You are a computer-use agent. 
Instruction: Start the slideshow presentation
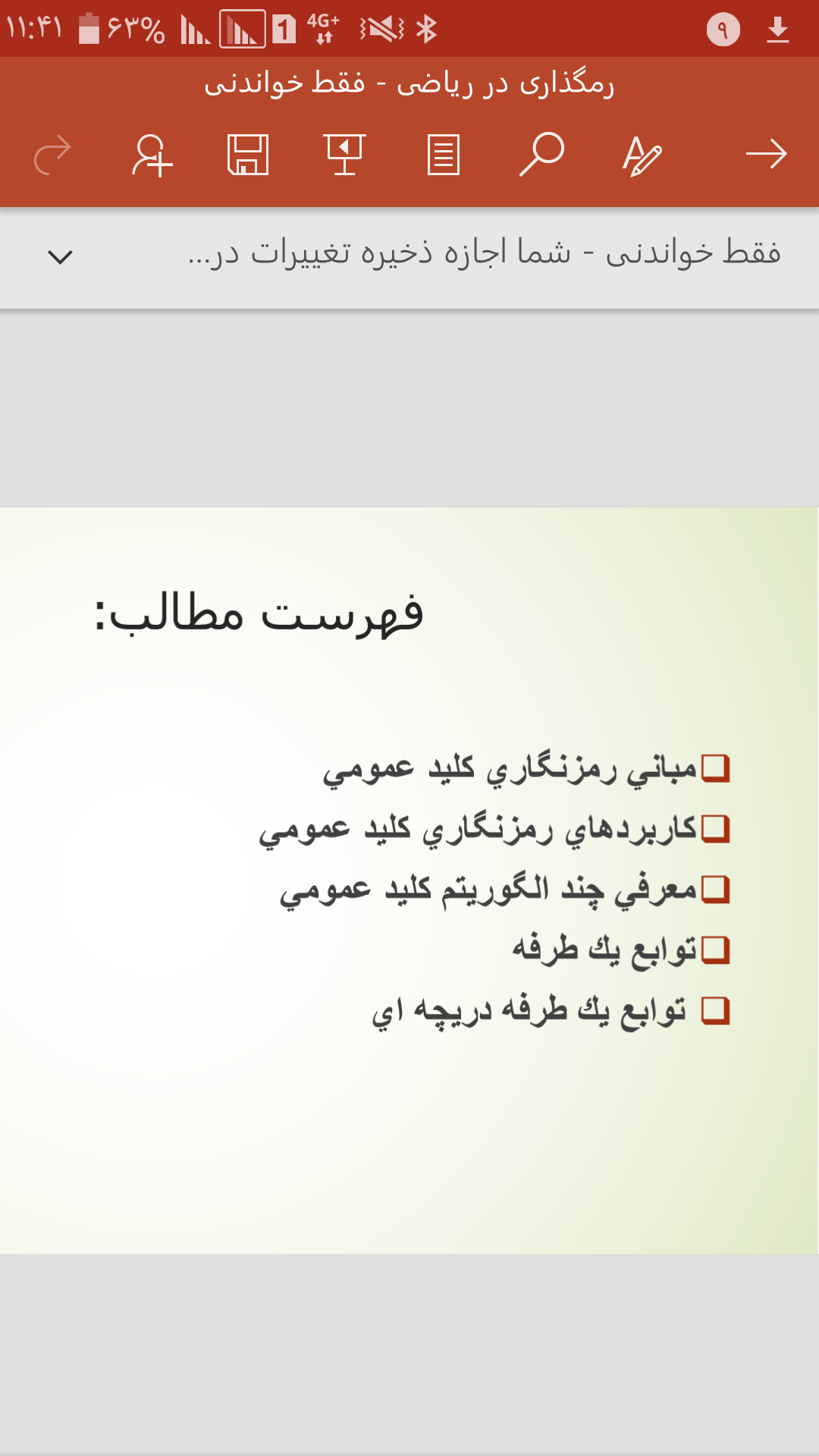[345, 155]
